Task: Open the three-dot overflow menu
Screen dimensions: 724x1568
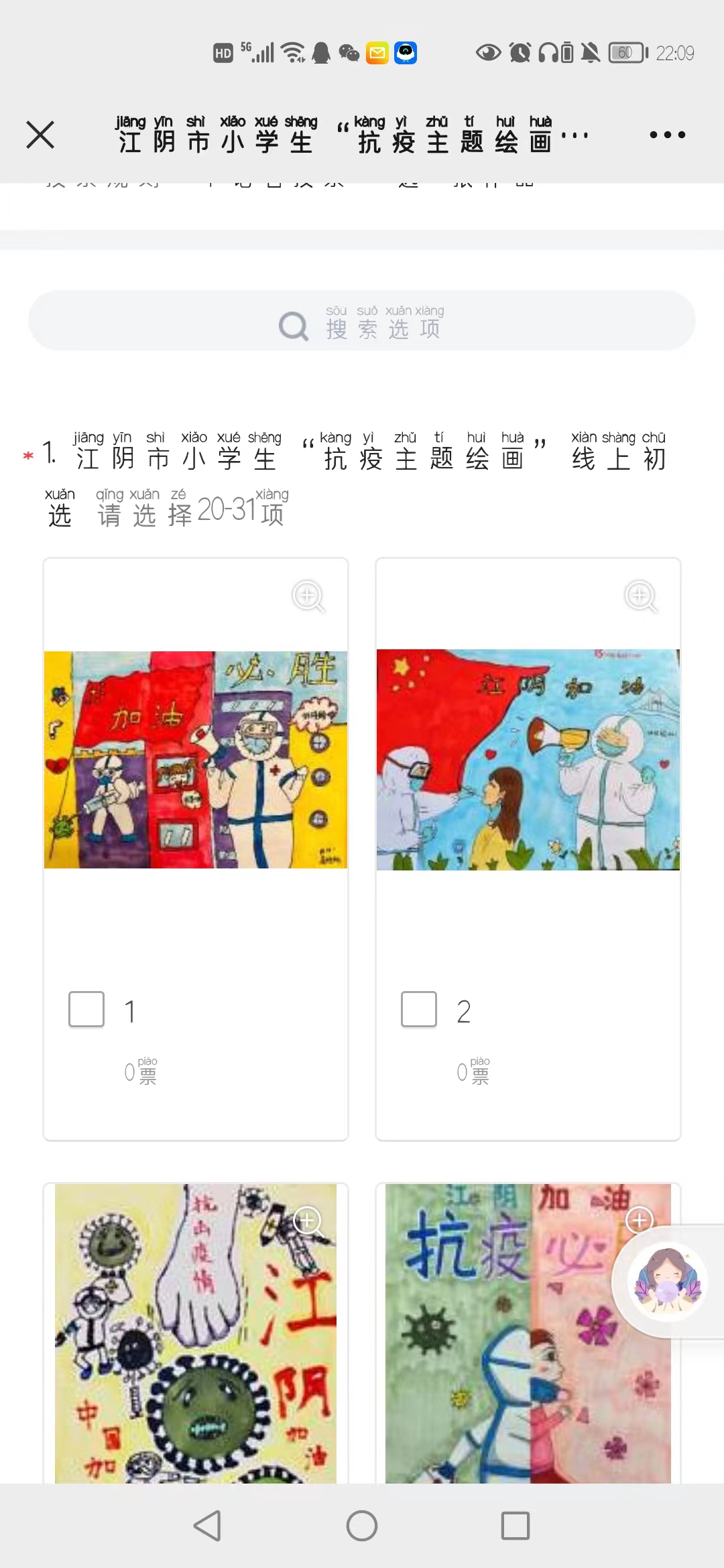Action: click(667, 135)
